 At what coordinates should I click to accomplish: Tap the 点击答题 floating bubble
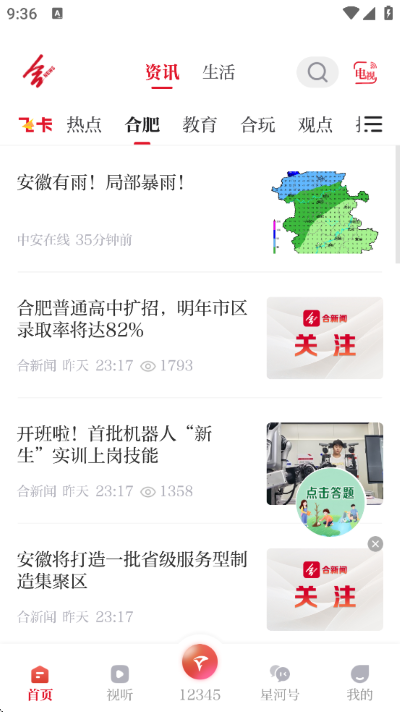coord(331,503)
